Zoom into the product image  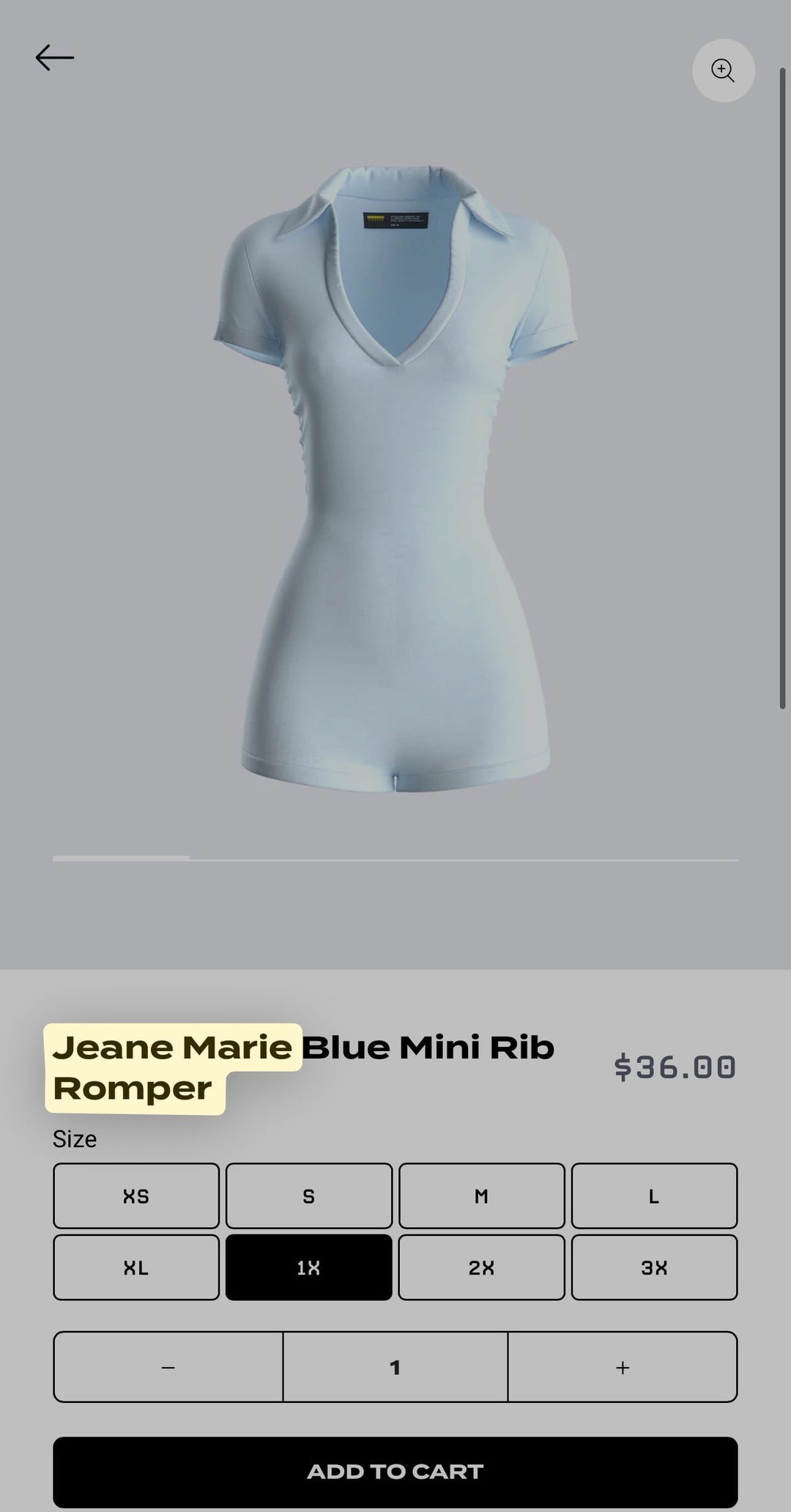[723, 70]
